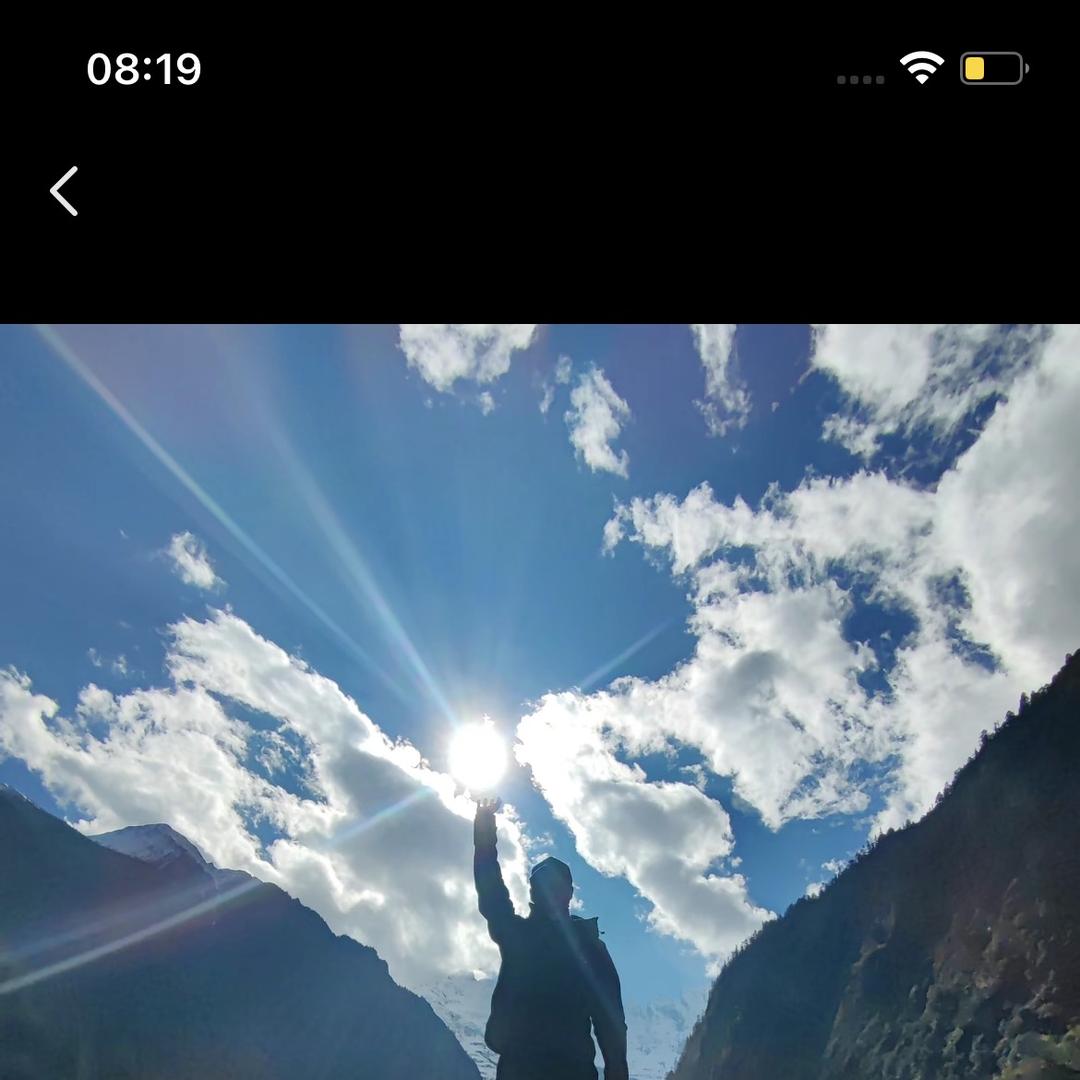Go back using the top-left arrow
The width and height of the screenshot is (1080, 1080).
[x=64, y=191]
